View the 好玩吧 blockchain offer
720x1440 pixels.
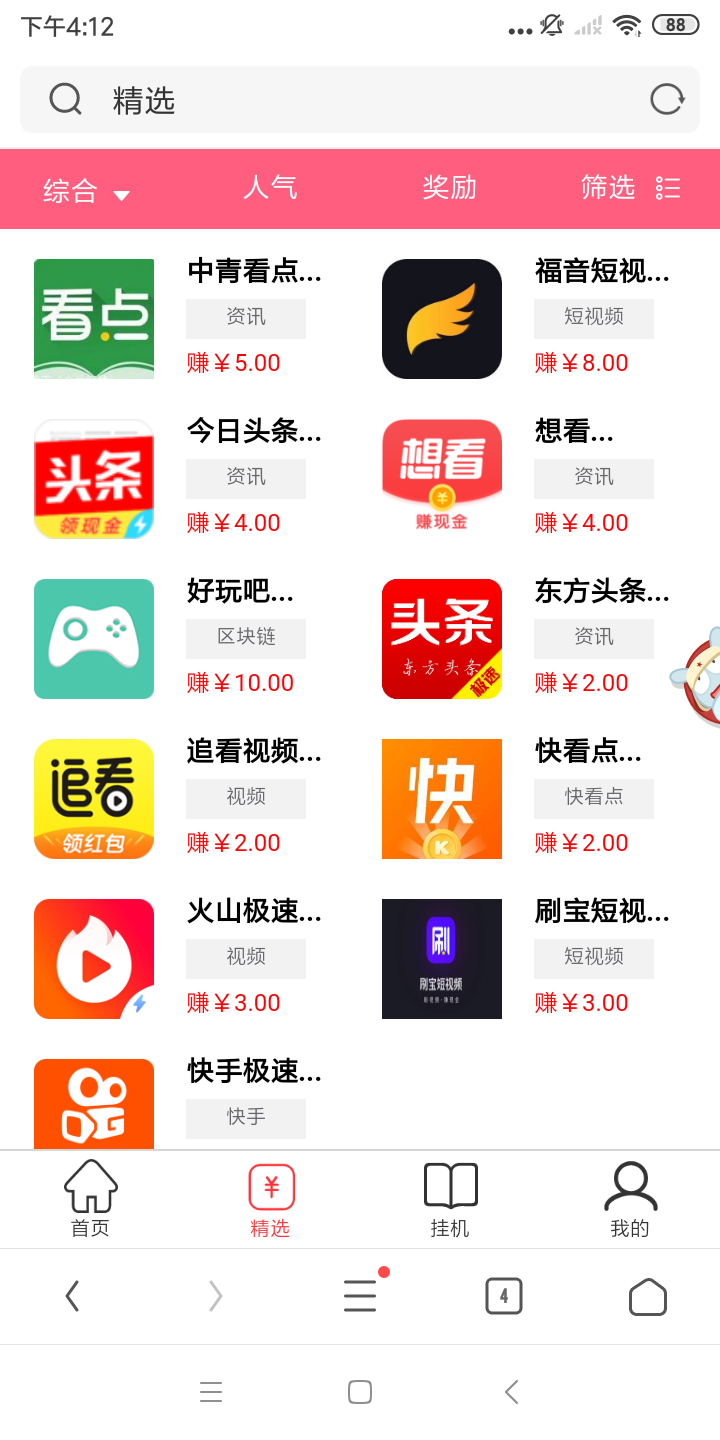(180, 639)
